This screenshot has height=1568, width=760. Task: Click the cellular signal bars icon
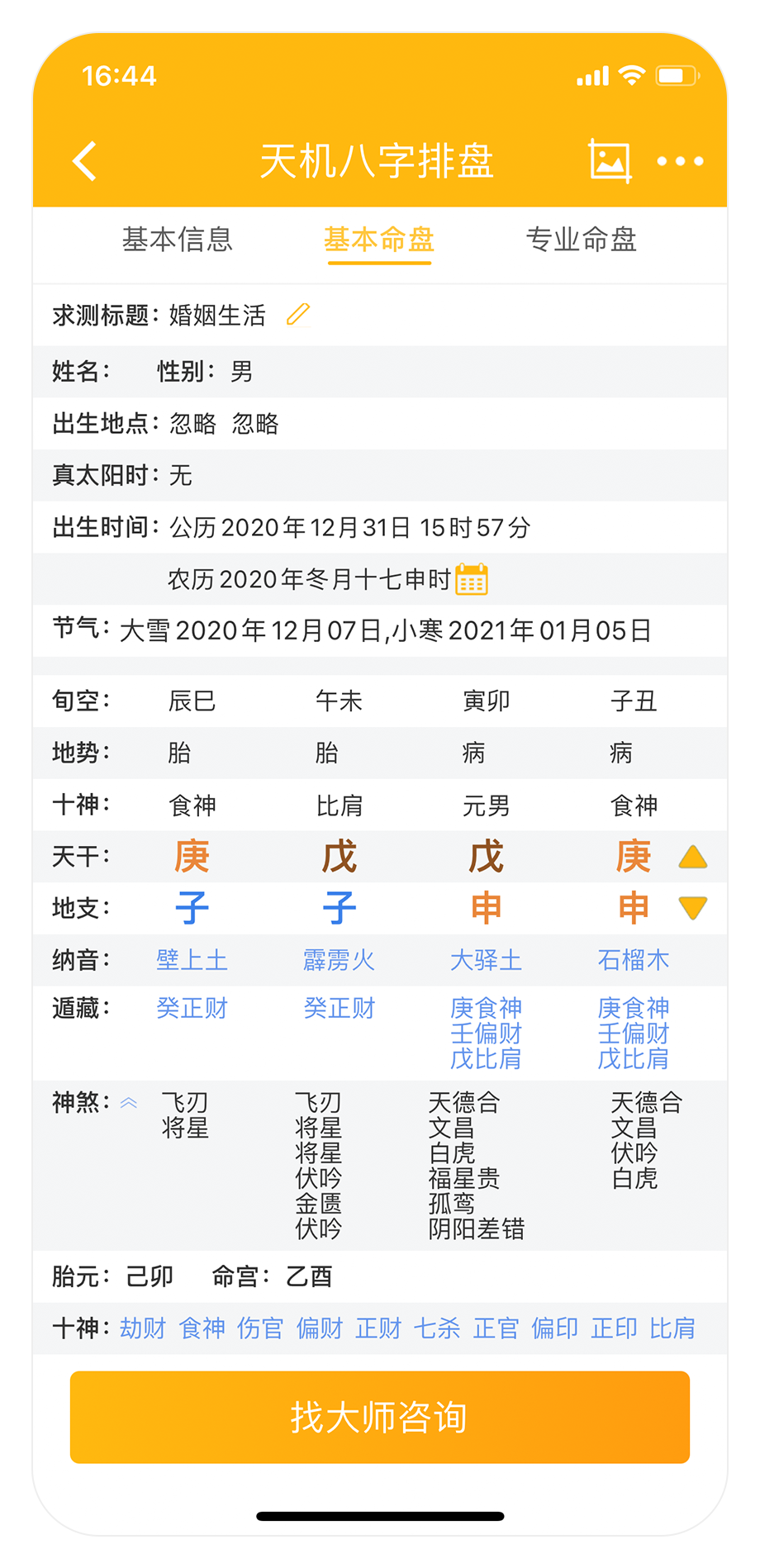coord(591,75)
